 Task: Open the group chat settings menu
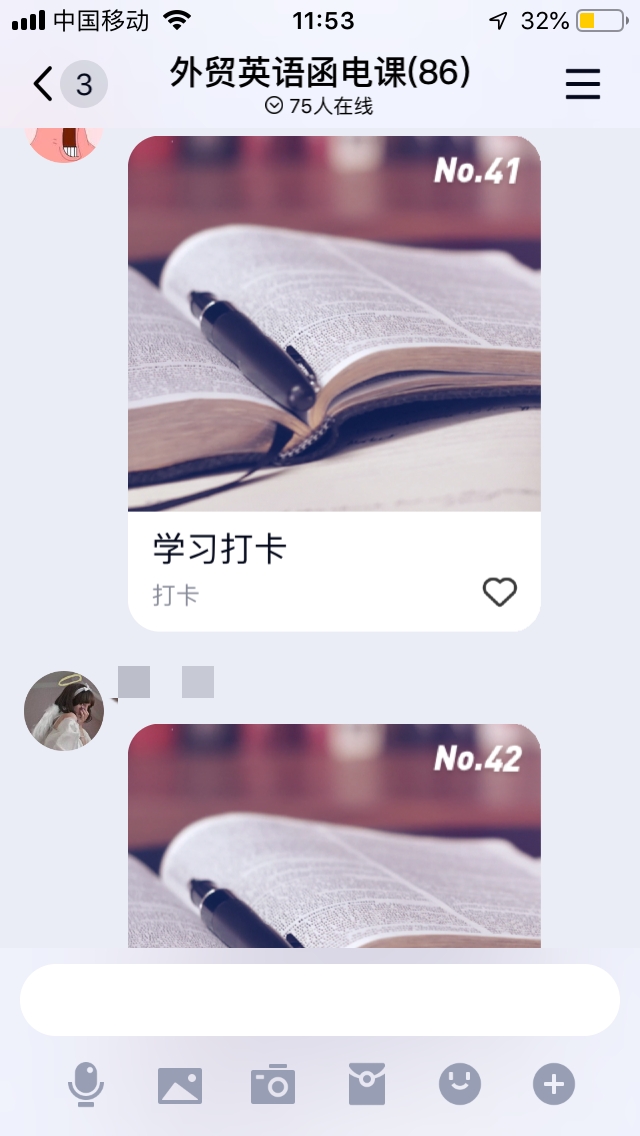tap(583, 85)
